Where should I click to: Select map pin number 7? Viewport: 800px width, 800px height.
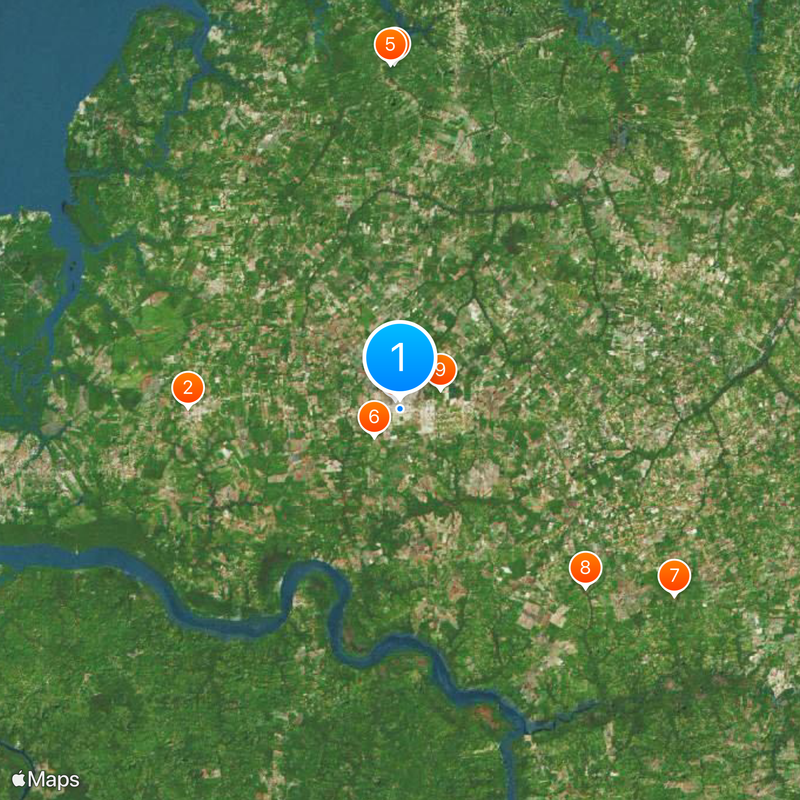(x=674, y=576)
